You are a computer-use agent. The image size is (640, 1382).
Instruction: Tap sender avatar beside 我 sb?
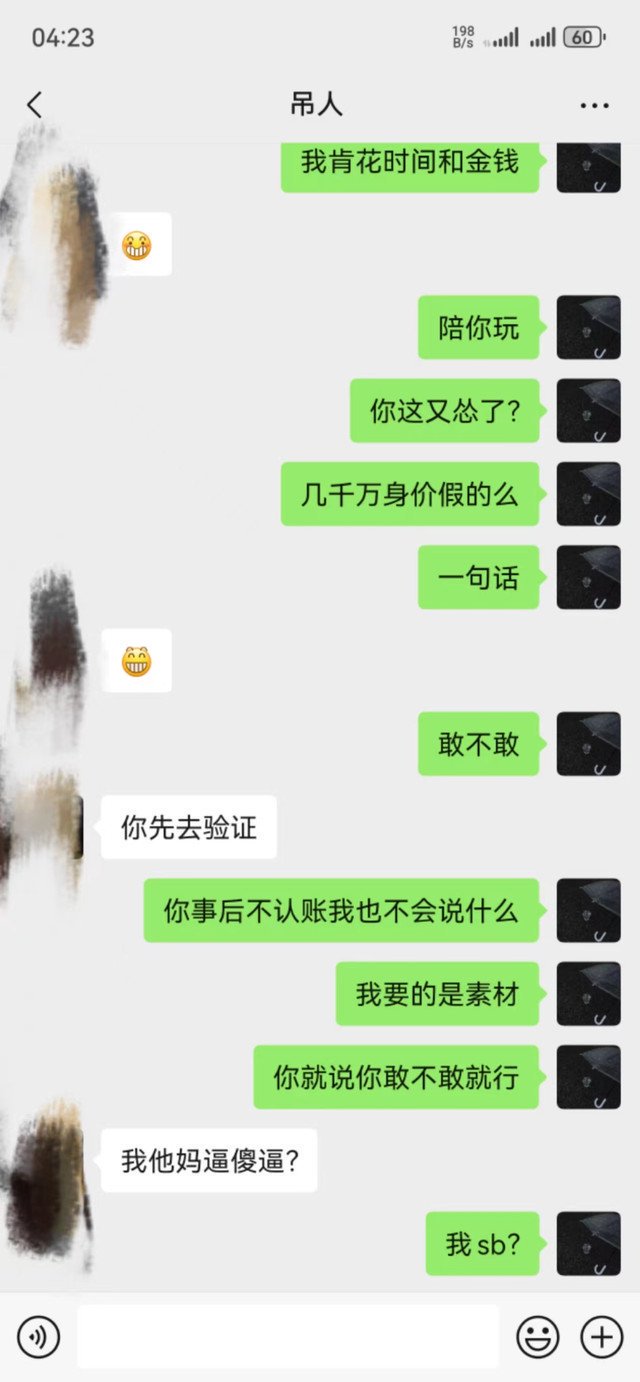coord(588,1244)
